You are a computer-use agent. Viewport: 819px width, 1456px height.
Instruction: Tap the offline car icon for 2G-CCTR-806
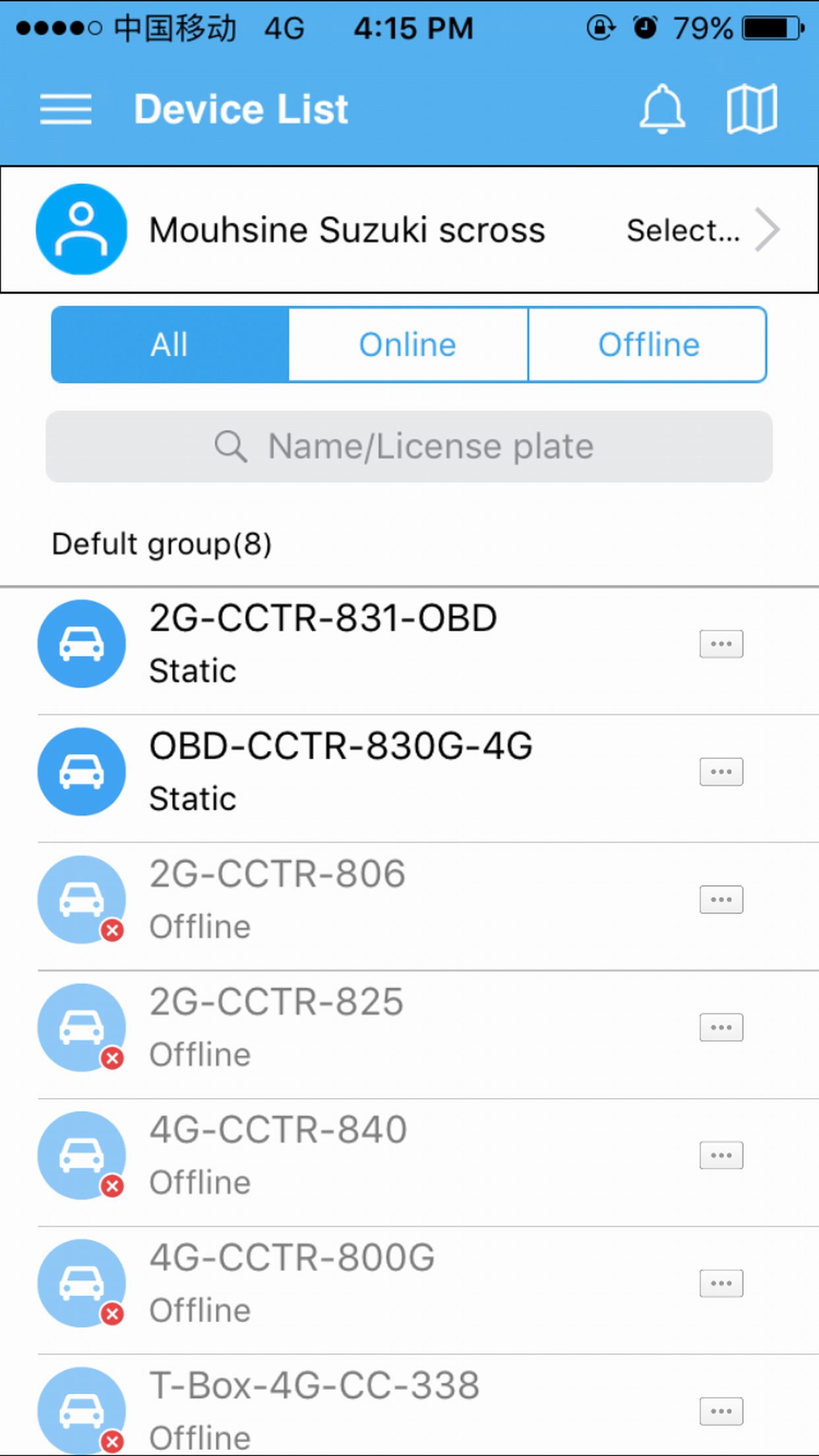pos(81,899)
